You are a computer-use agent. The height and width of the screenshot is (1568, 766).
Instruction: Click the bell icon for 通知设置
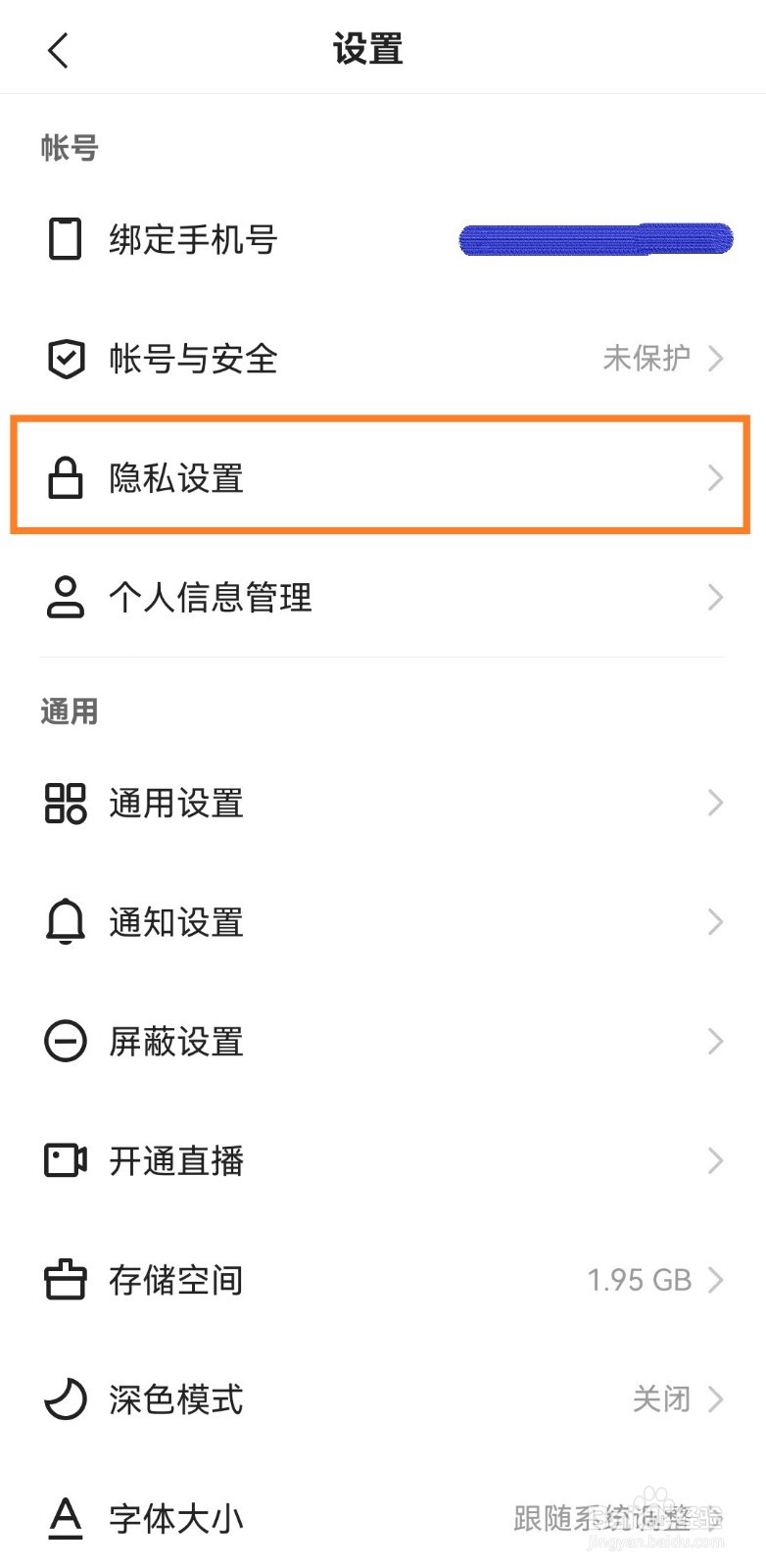(65, 922)
